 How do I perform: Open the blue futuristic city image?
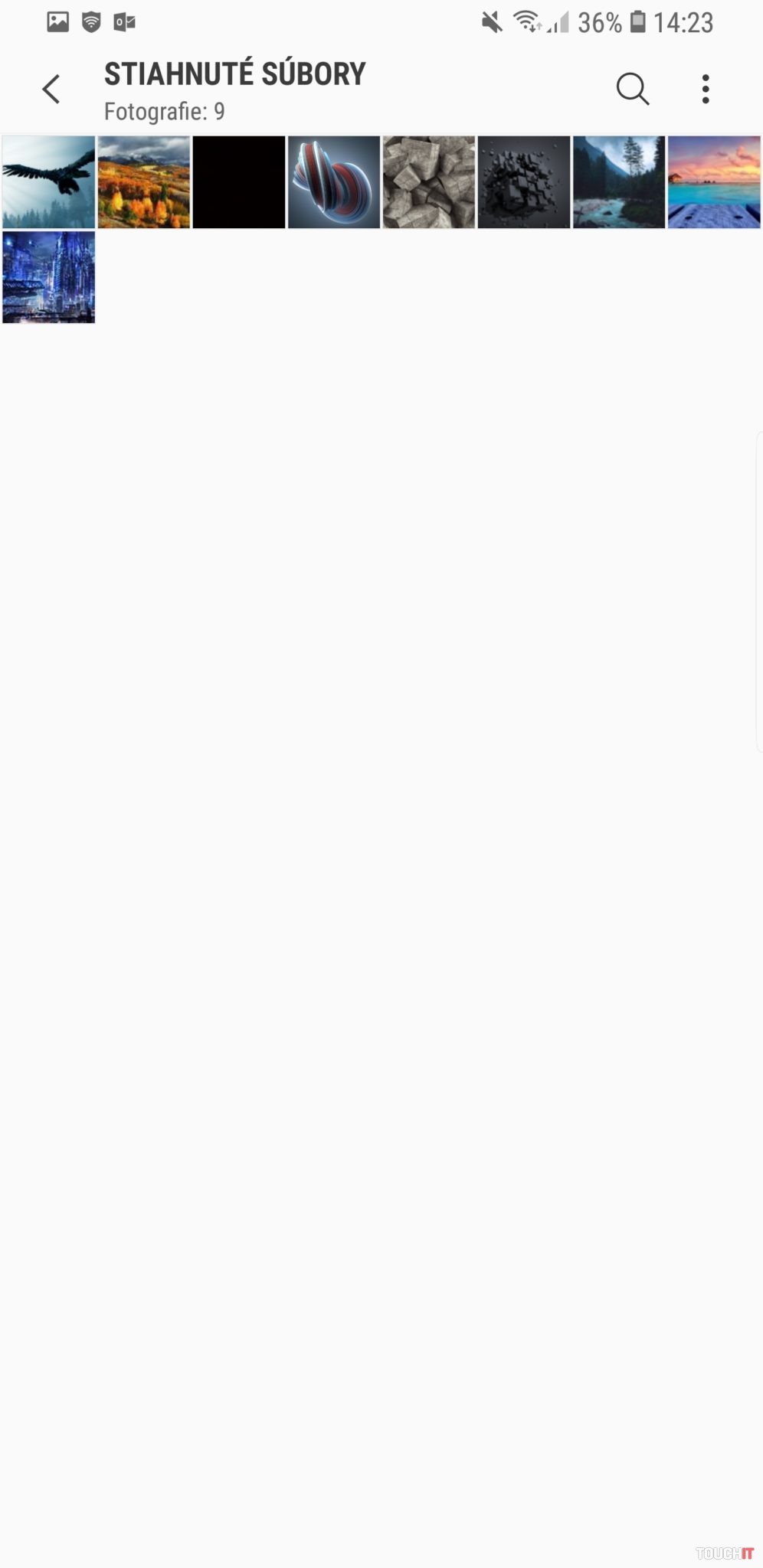click(x=49, y=277)
